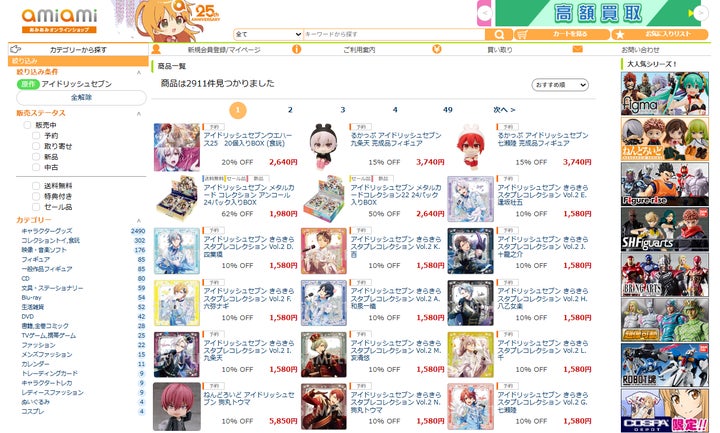This screenshot has height=433, width=720.
Task: Open the cart button カートを見る
Action: (x=562, y=34)
